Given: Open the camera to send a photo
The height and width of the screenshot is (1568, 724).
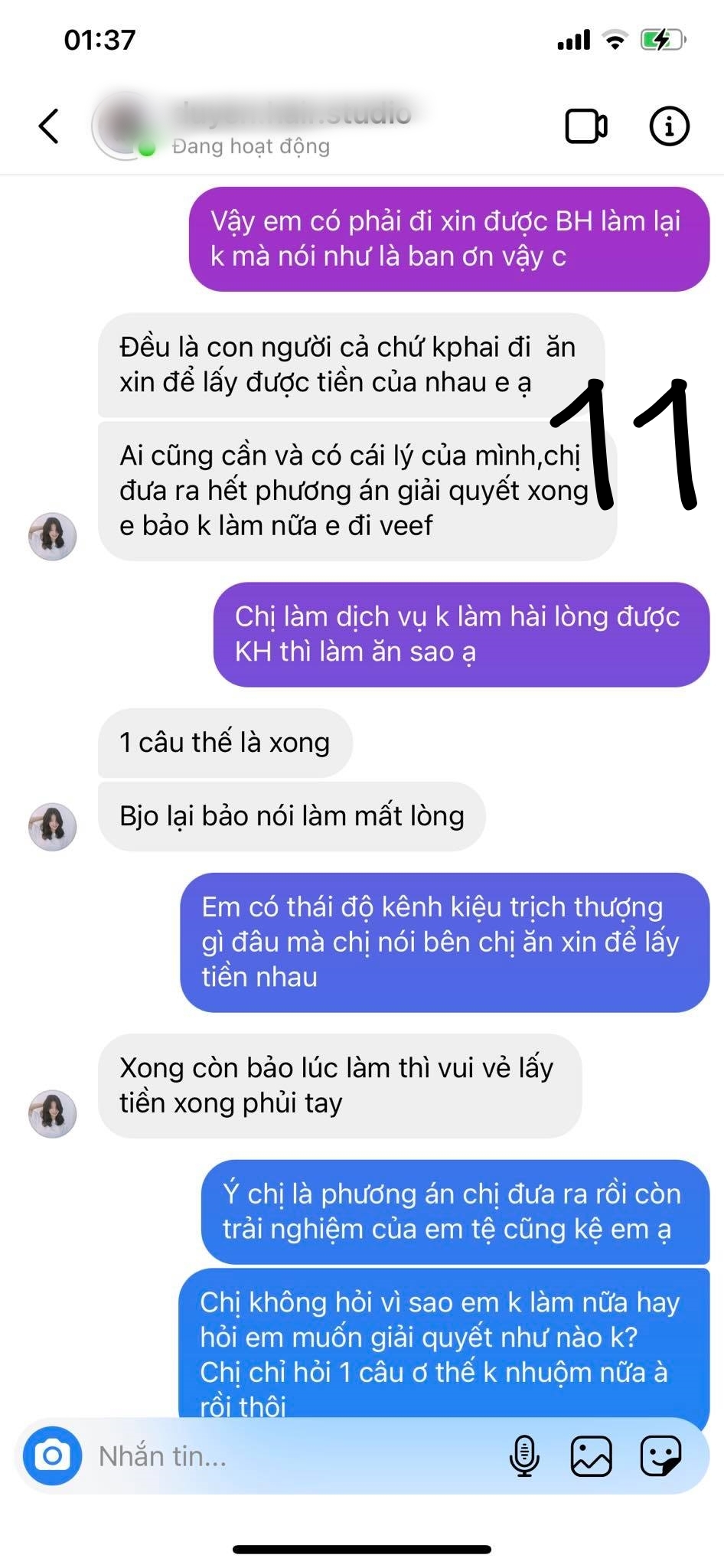Looking at the screenshot, I should click(52, 1455).
